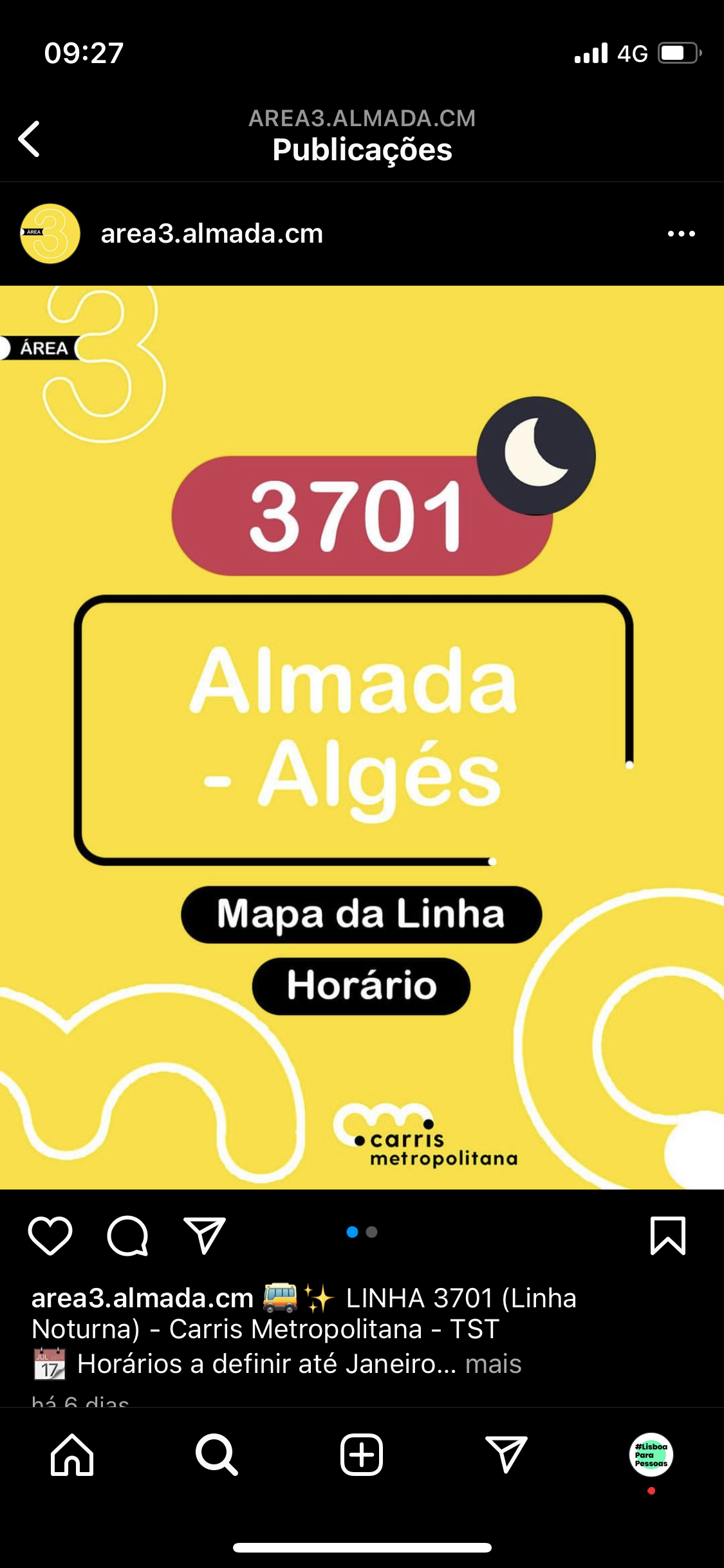The width and height of the screenshot is (724, 1568).
Task: Tap the second carousel page dot
Action: click(371, 1232)
